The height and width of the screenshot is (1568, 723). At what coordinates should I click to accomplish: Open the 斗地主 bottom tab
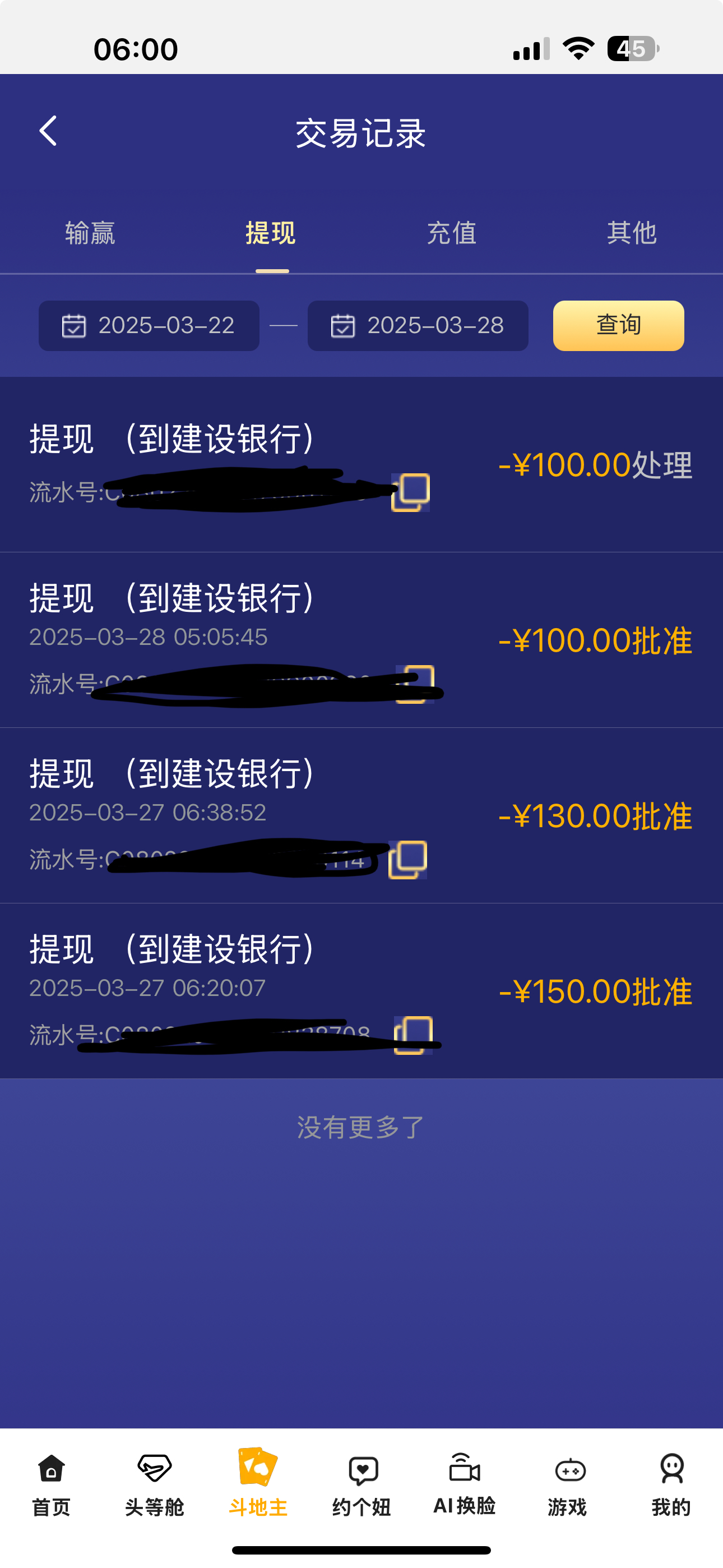click(258, 1484)
